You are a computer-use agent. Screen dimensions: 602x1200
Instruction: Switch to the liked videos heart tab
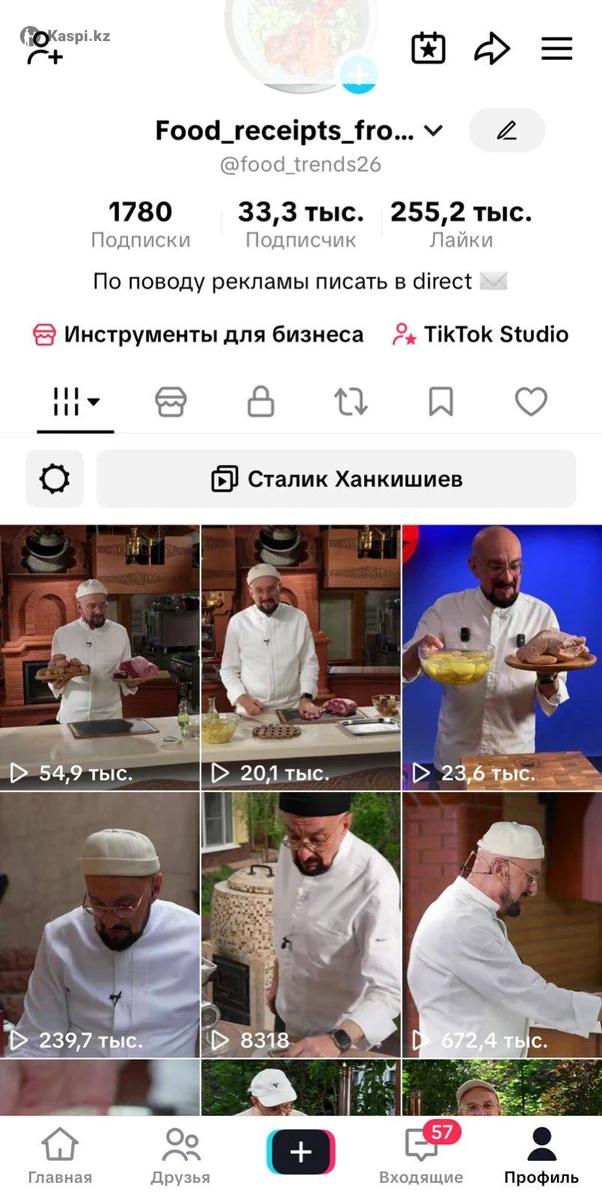point(530,402)
